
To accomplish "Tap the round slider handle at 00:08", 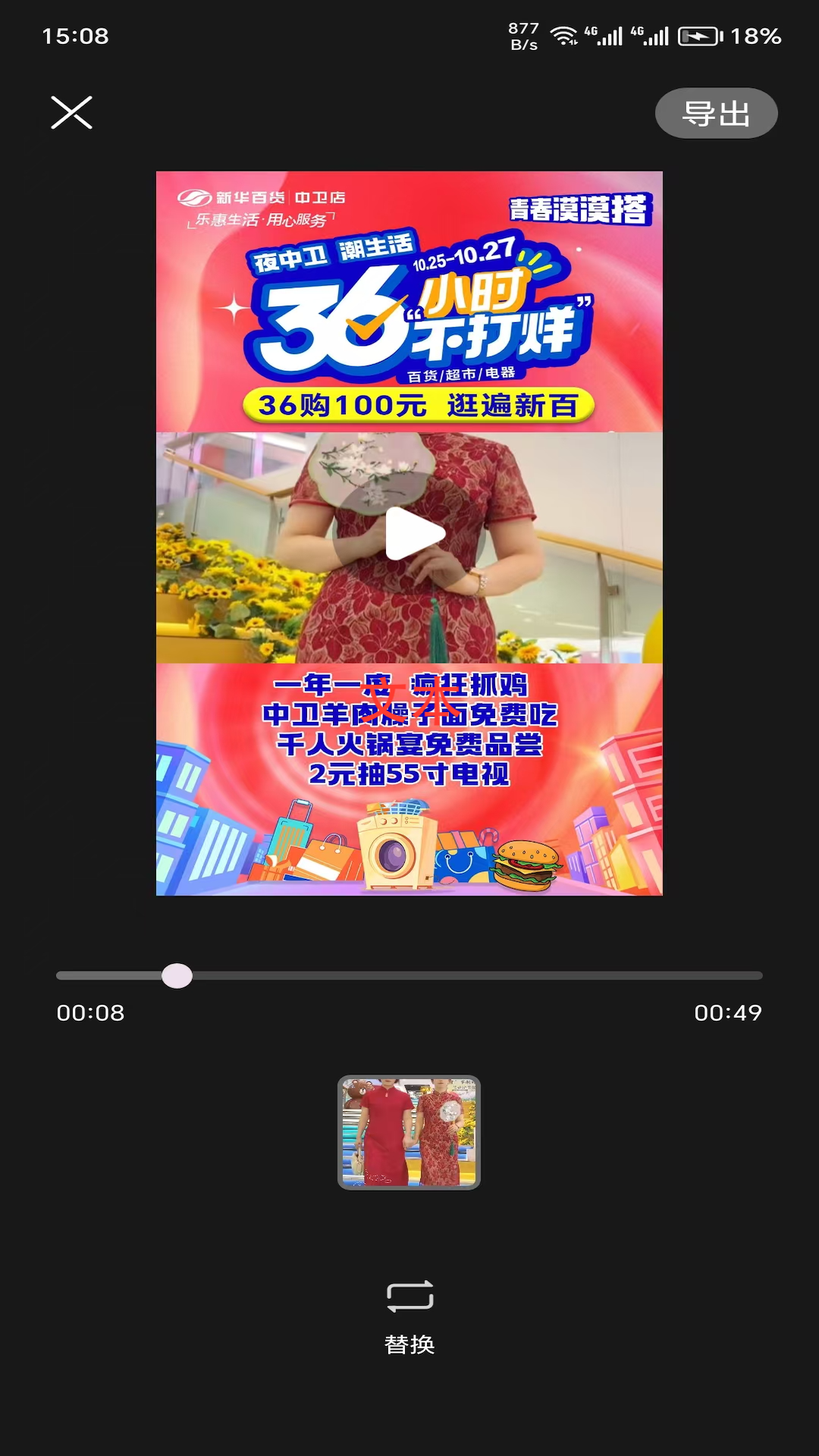I will click(178, 977).
